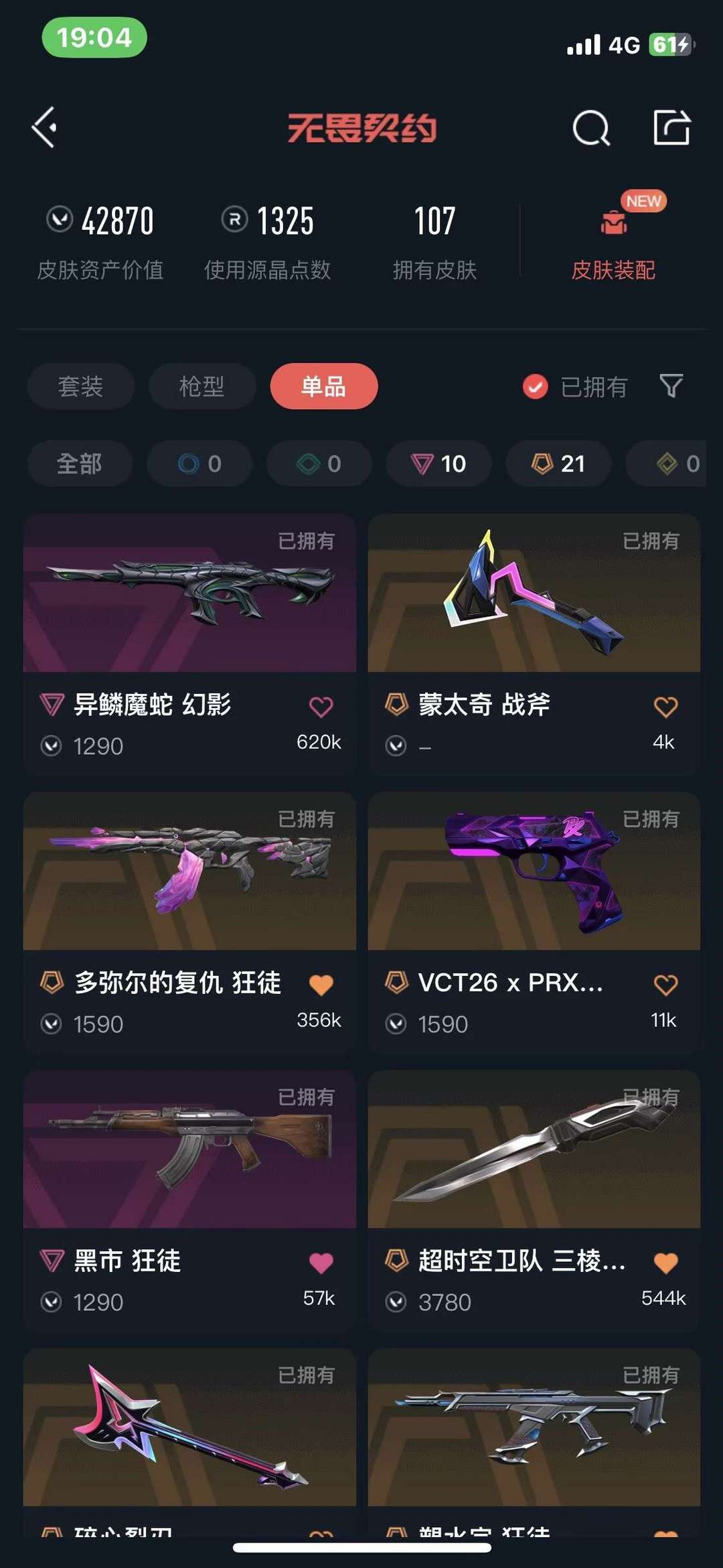Open 皮肤装配 skin loadout
The height and width of the screenshot is (1568, 723).
613,242
